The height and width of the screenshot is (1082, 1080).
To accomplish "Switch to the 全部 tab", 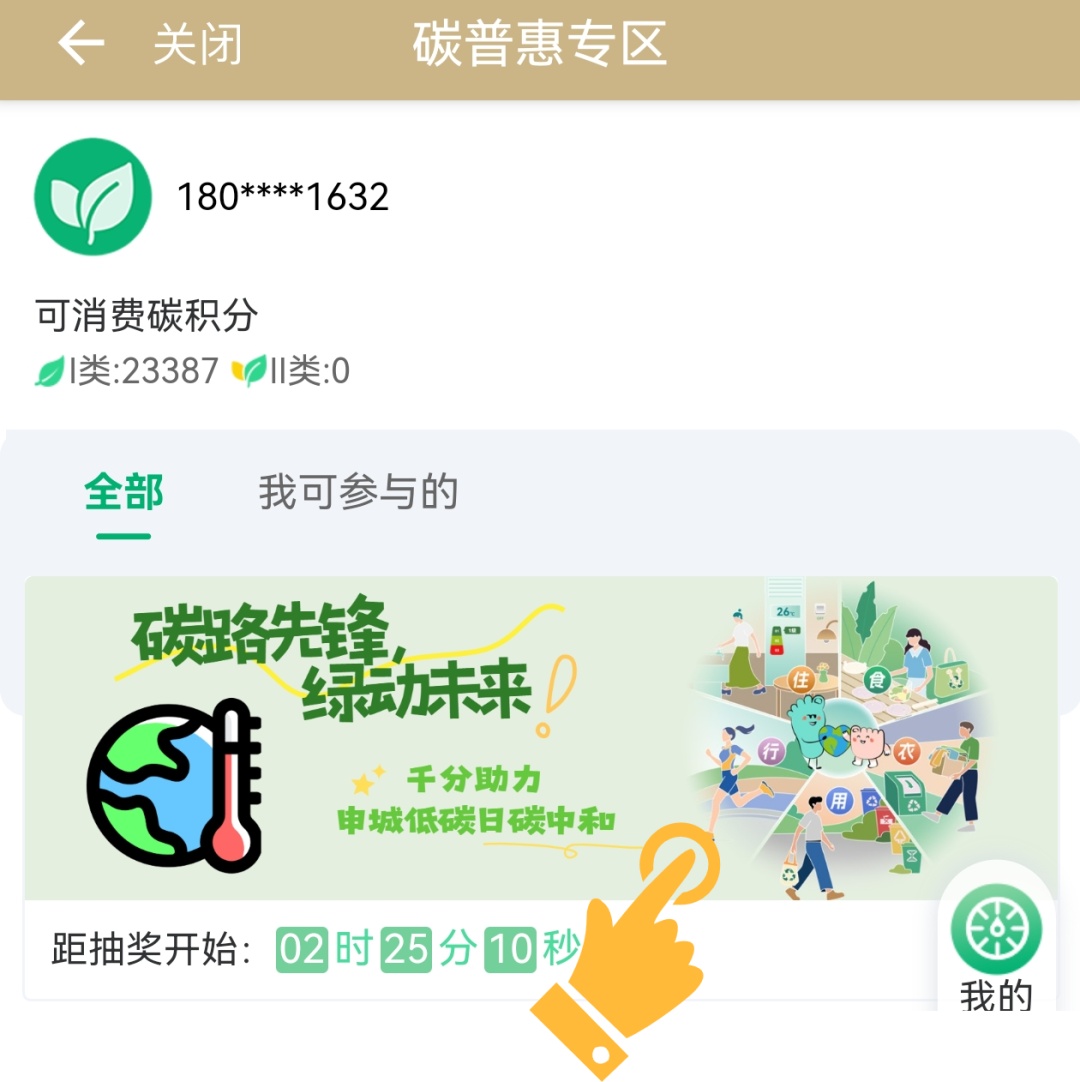I will point(124,492).
